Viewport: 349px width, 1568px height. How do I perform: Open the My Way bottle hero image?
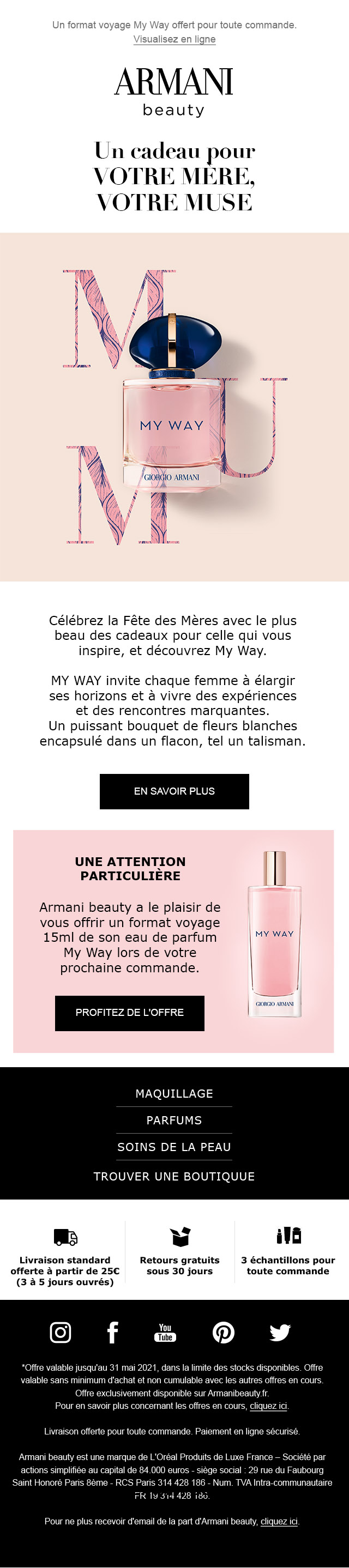tap(174, 406)
